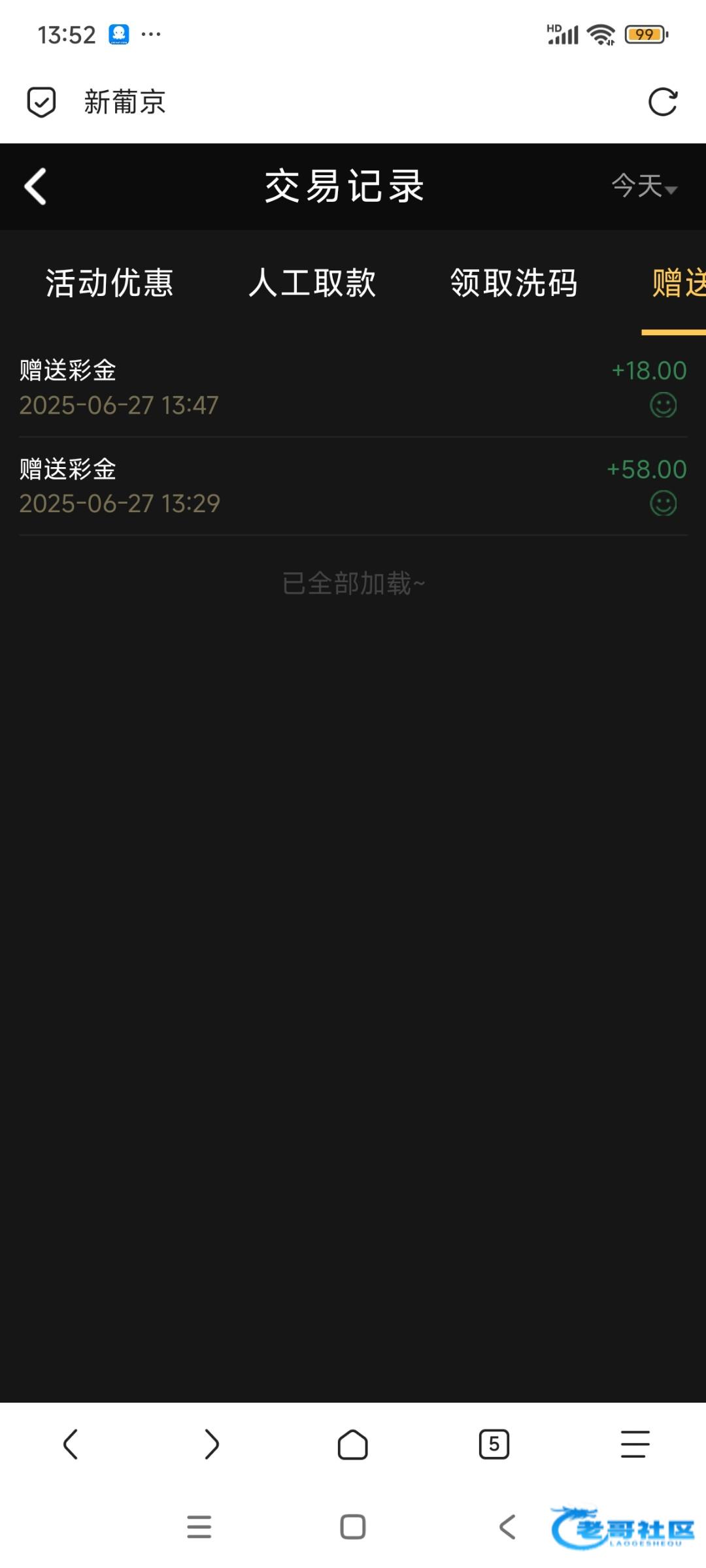Go forward in the browser toolbar

click(x=211, y=1444)
